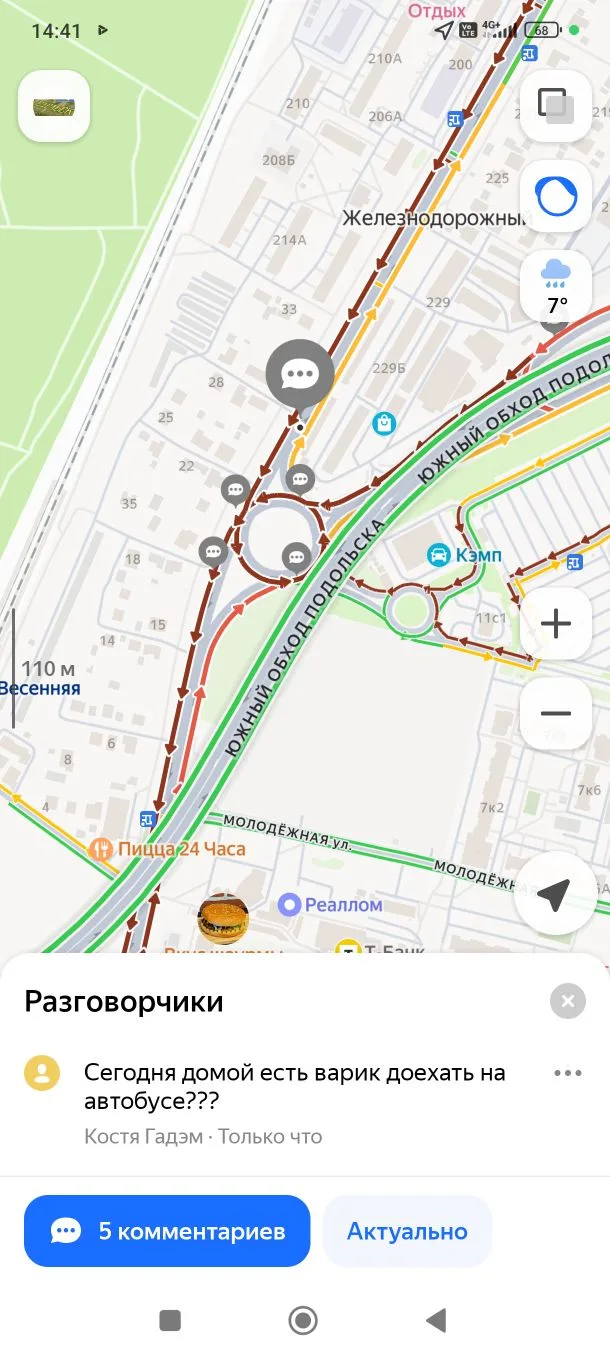This screenshot has width=610, height=1356.
Task: Open the 5 комментариев button
Action: click(x=167, y=1231)
